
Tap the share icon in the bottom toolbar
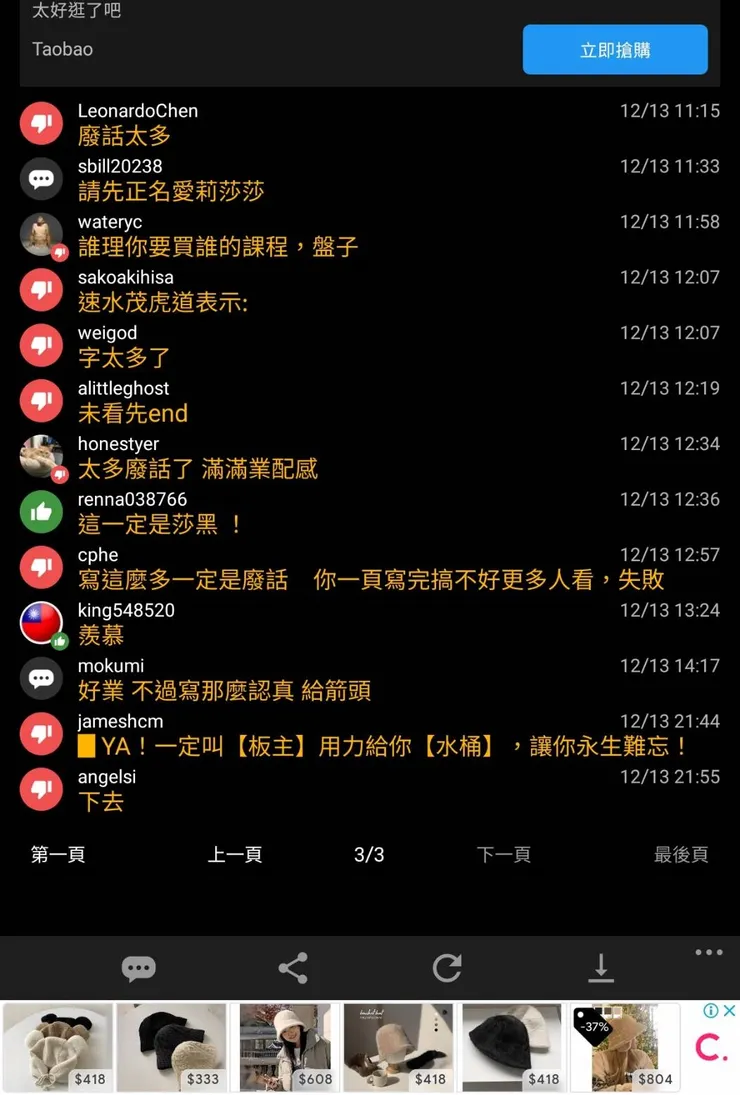(293, 967)
